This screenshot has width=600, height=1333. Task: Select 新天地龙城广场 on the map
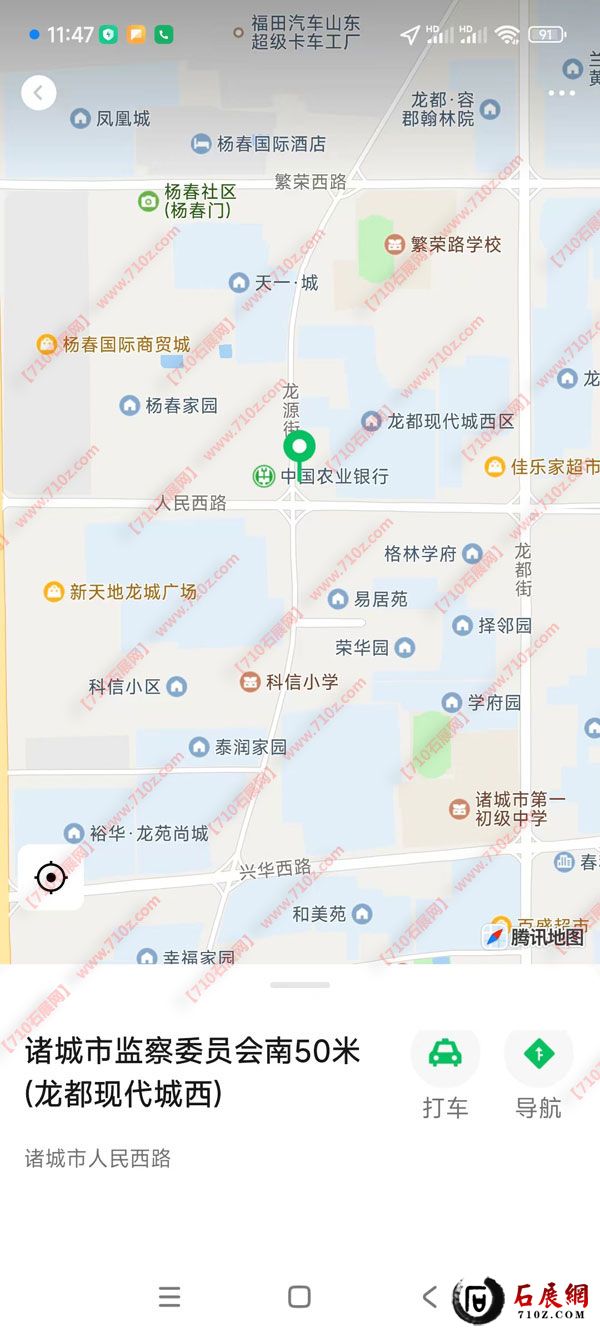pyautogui.click(x=120, y=591)
